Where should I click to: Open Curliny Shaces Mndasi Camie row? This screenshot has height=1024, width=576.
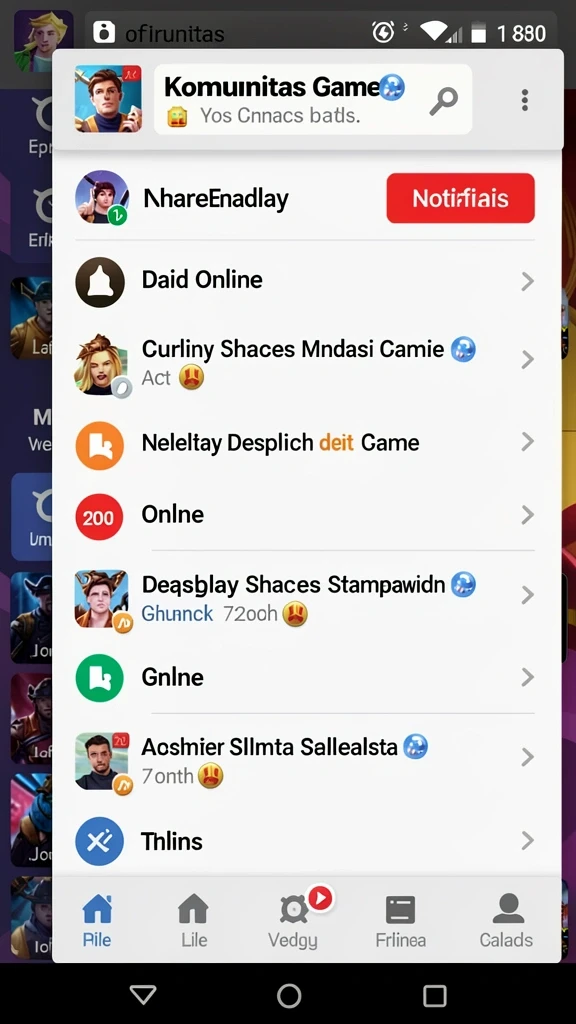coord(305,362)
